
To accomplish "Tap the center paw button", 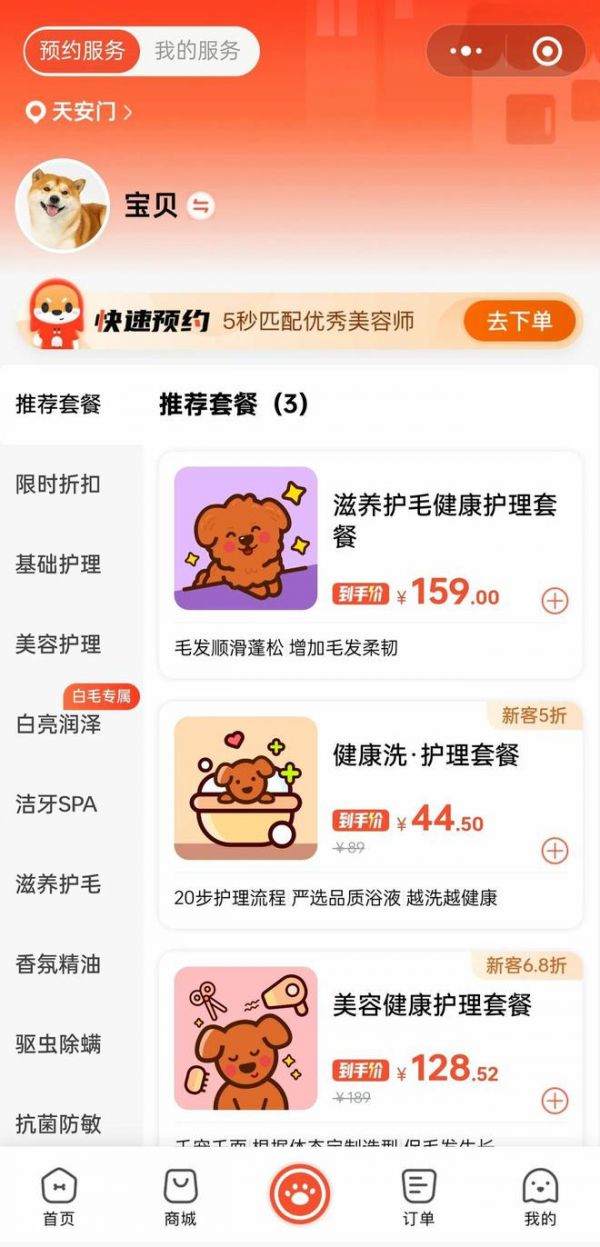I will [299, 1194].
